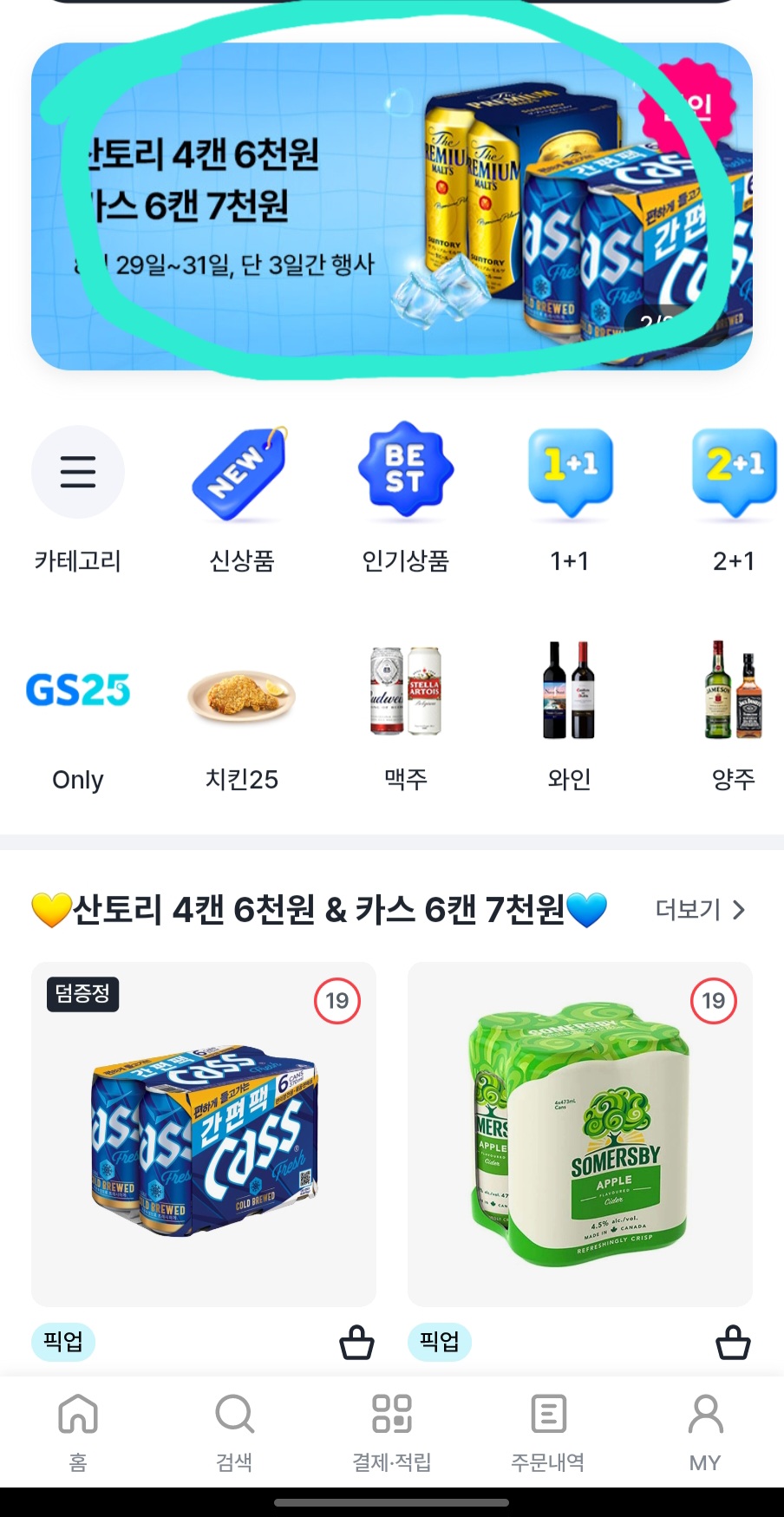
Task: Open the Cass 6-can pack product card
Action: pyautogui.click(x=204, y=1134)
